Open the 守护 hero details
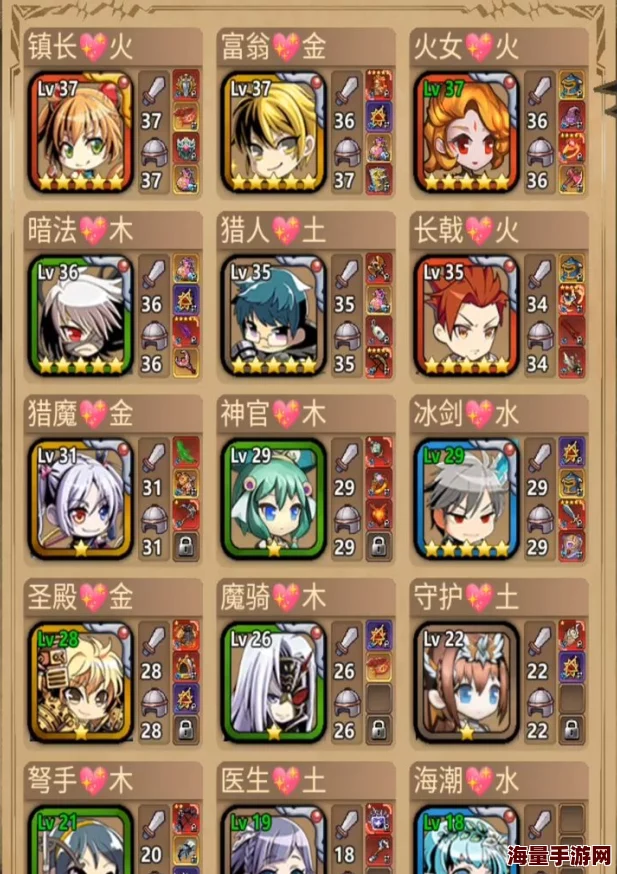 tap(467, 682)
